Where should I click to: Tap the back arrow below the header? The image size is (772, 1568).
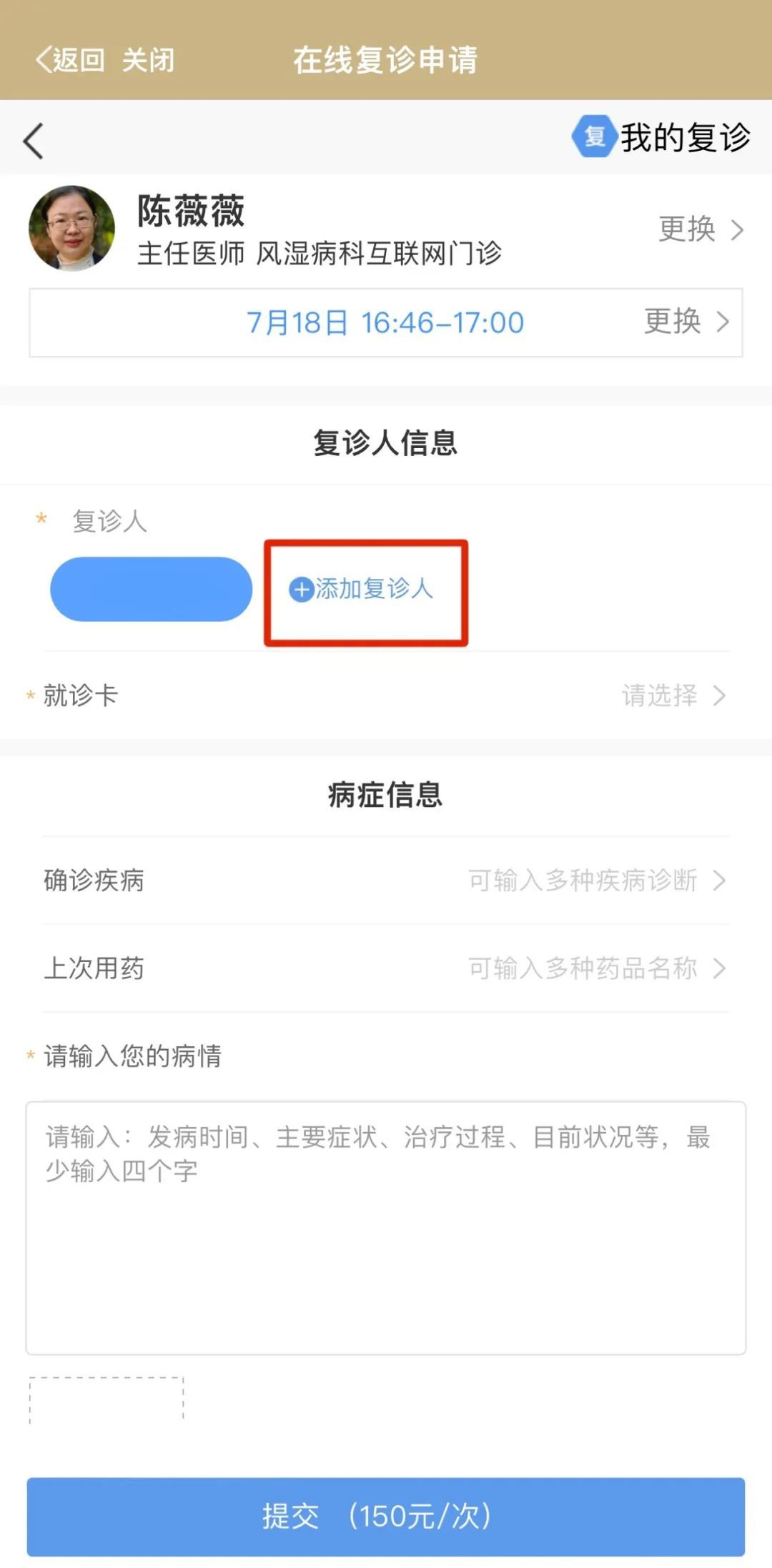34,140
